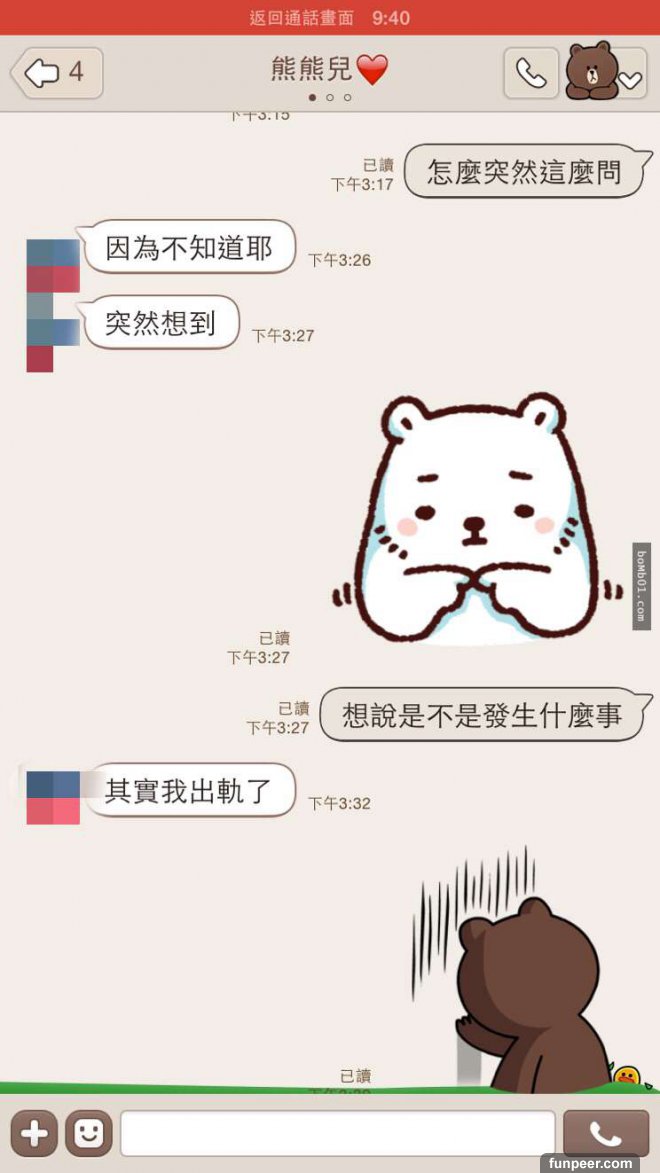Image resolution: width=660 pixels, height=1173 pixels.
Task: Go back to the chat list
Action: point(56,73)
